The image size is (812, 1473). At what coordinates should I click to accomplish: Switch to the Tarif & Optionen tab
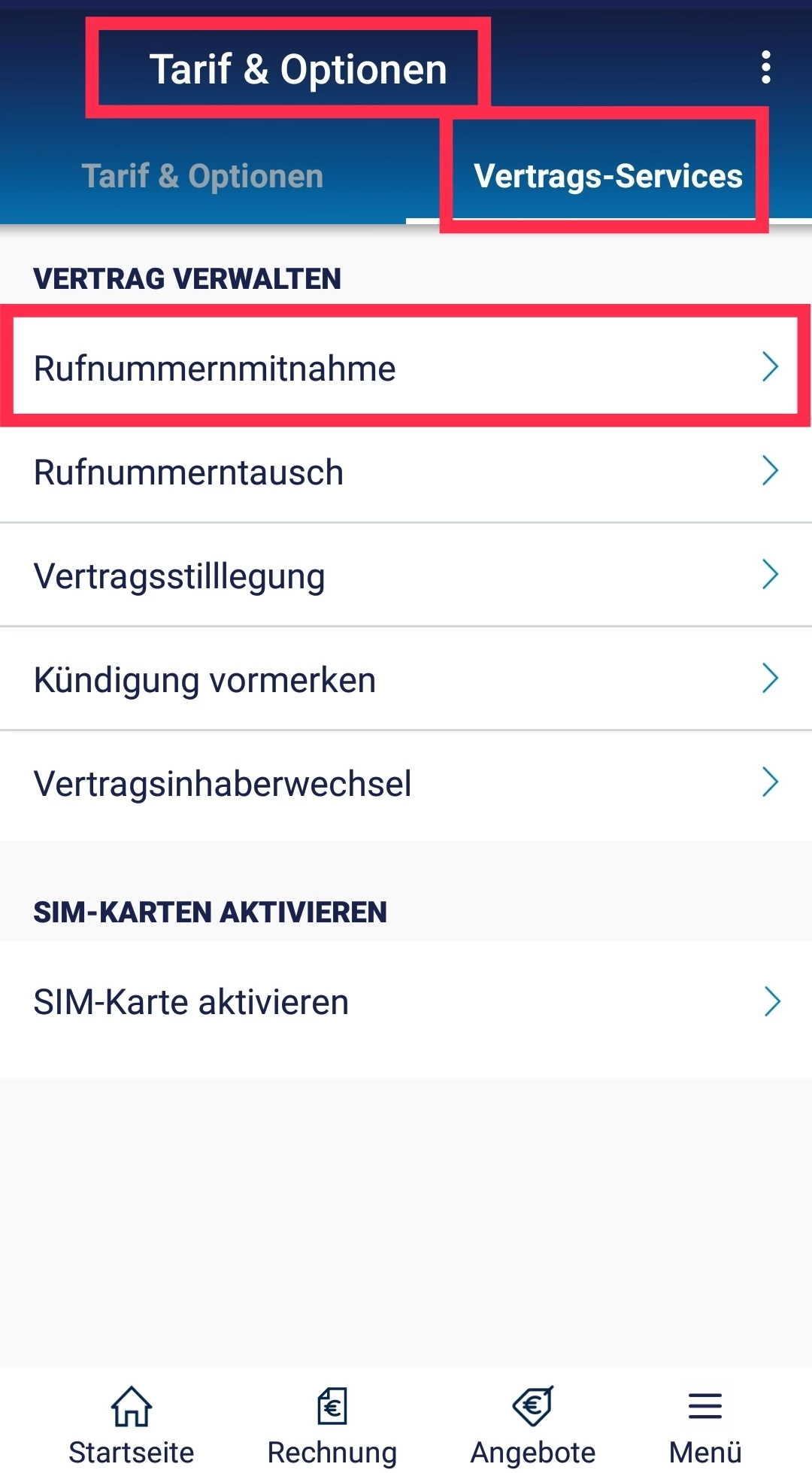202,177
